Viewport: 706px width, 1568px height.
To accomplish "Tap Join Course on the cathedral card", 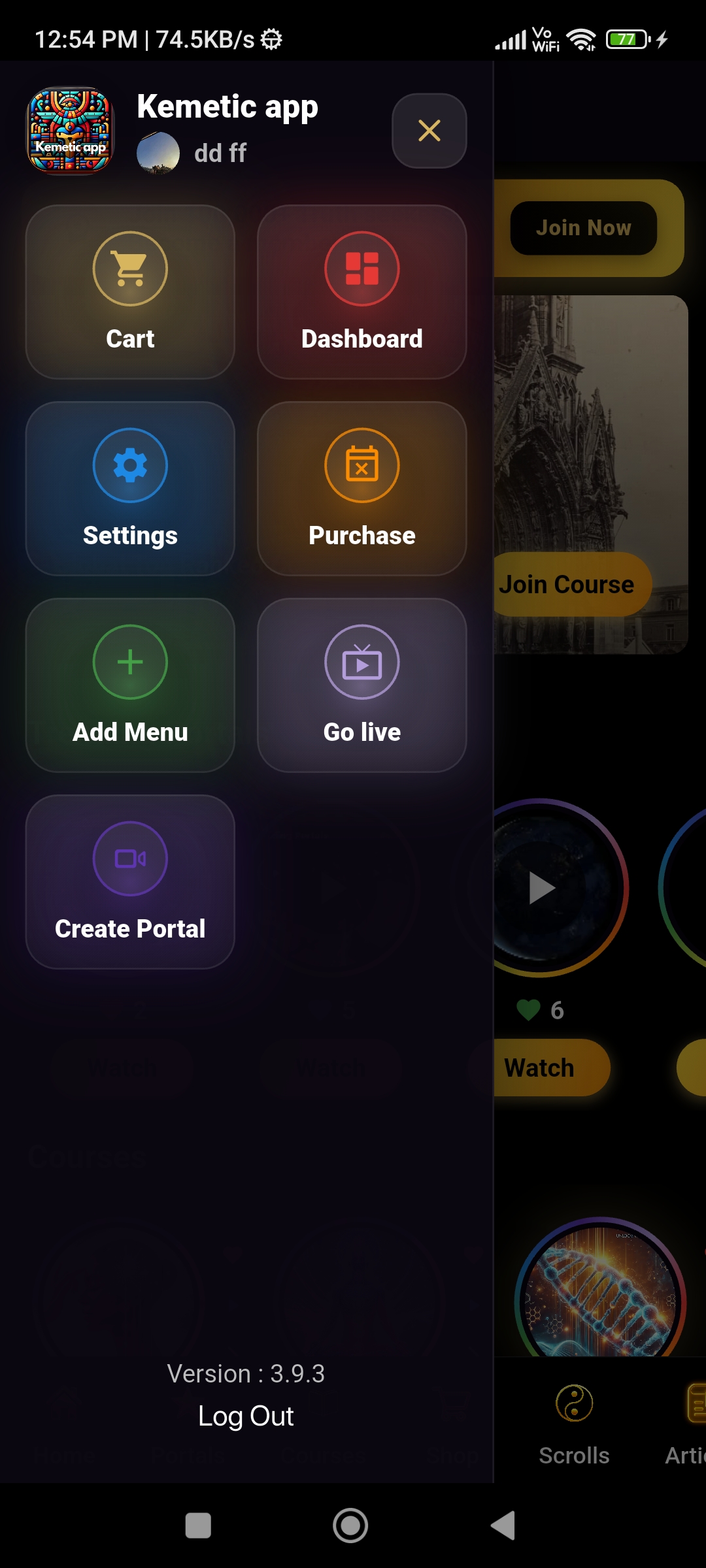I will click(x=567, y=584).
